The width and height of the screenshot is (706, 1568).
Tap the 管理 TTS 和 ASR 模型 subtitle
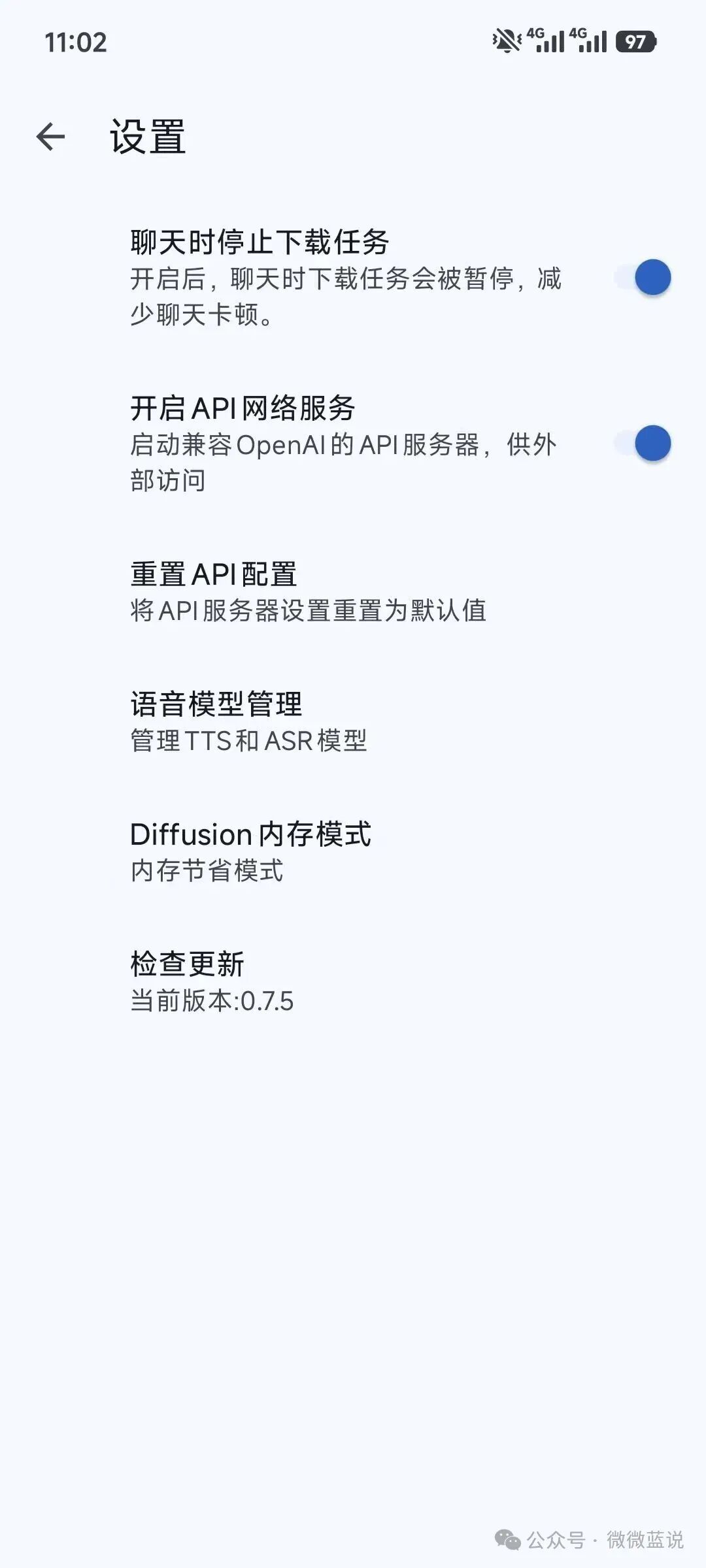(x=248, y=740)
